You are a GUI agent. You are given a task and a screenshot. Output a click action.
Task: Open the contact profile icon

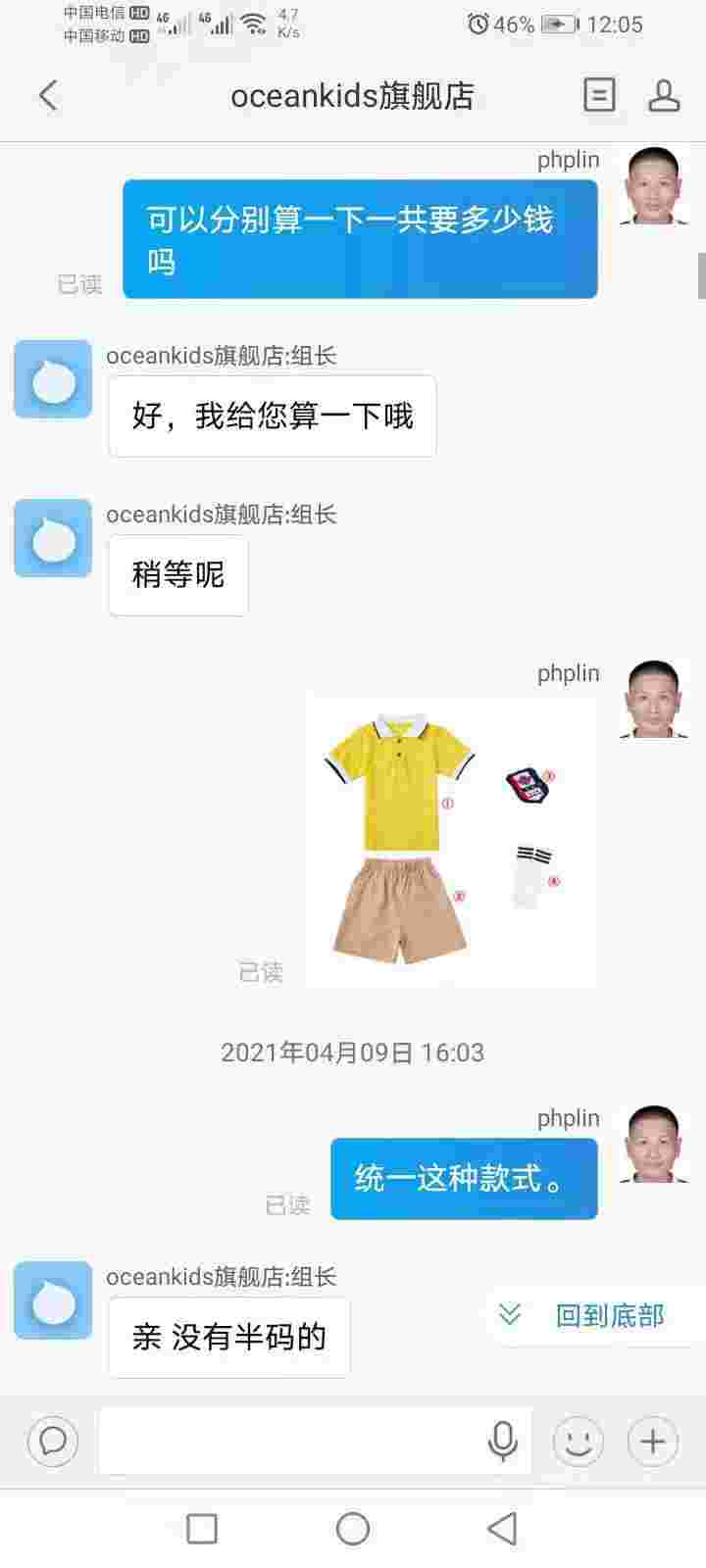(664, 95)
